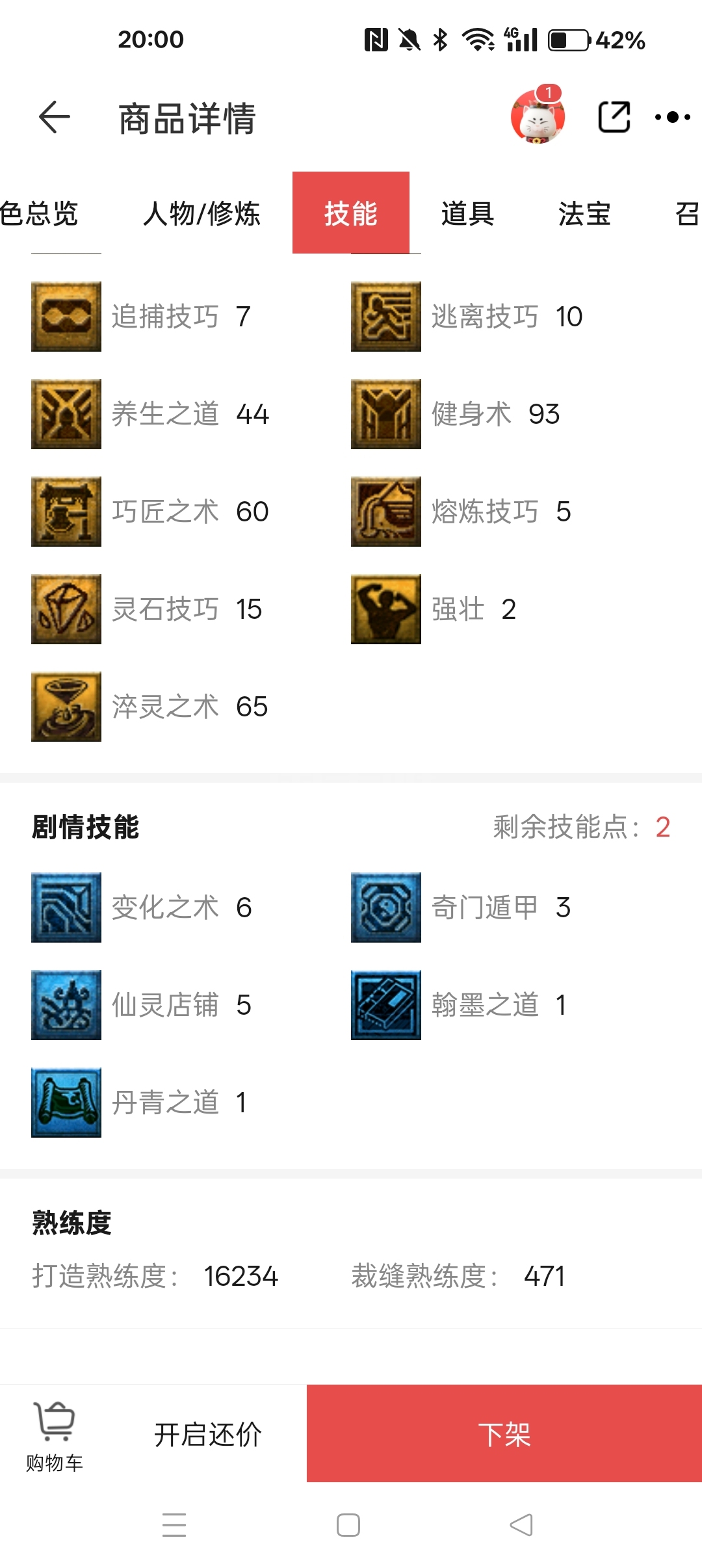Switch to the 角色总览 tab

pyautogui.click(x=39, y=213)
